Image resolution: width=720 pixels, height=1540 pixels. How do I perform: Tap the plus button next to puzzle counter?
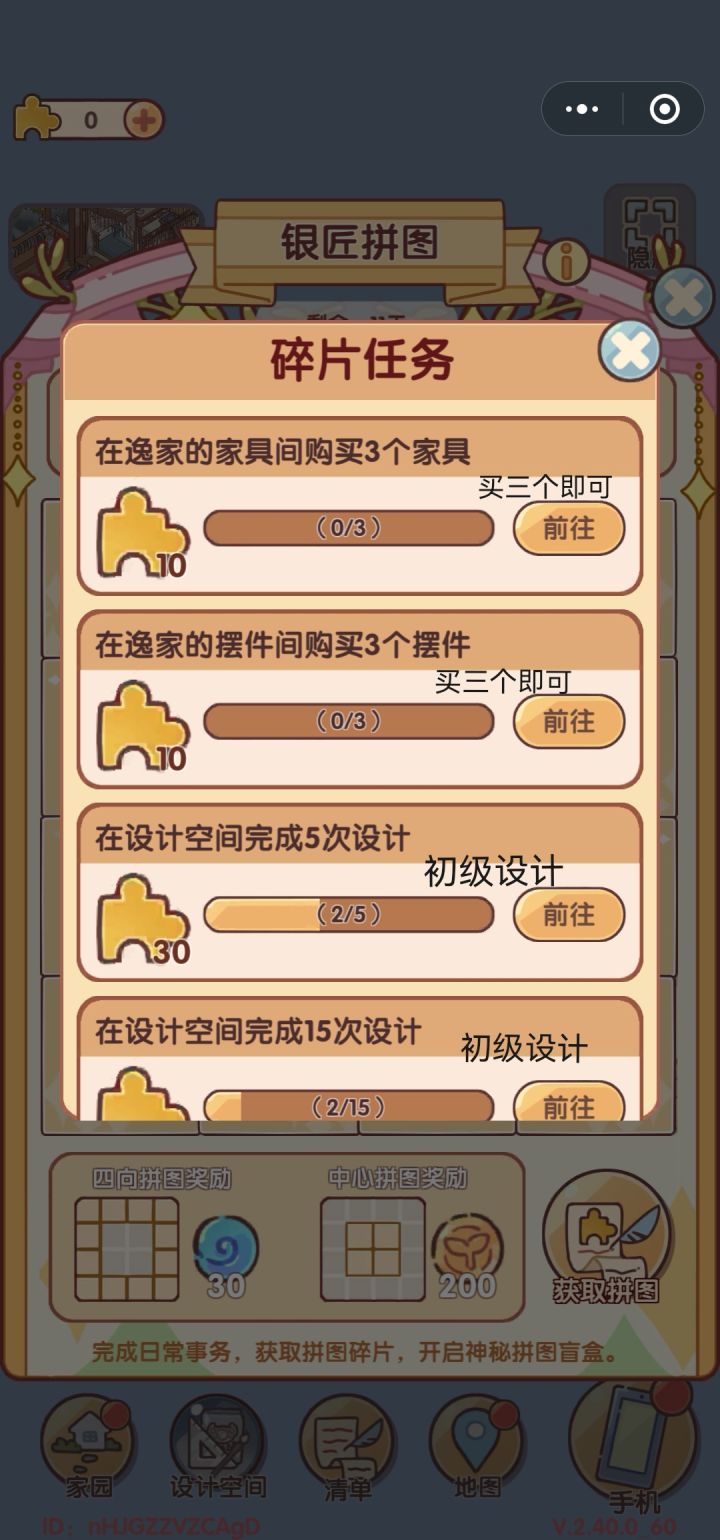click(x=145, y=120)
